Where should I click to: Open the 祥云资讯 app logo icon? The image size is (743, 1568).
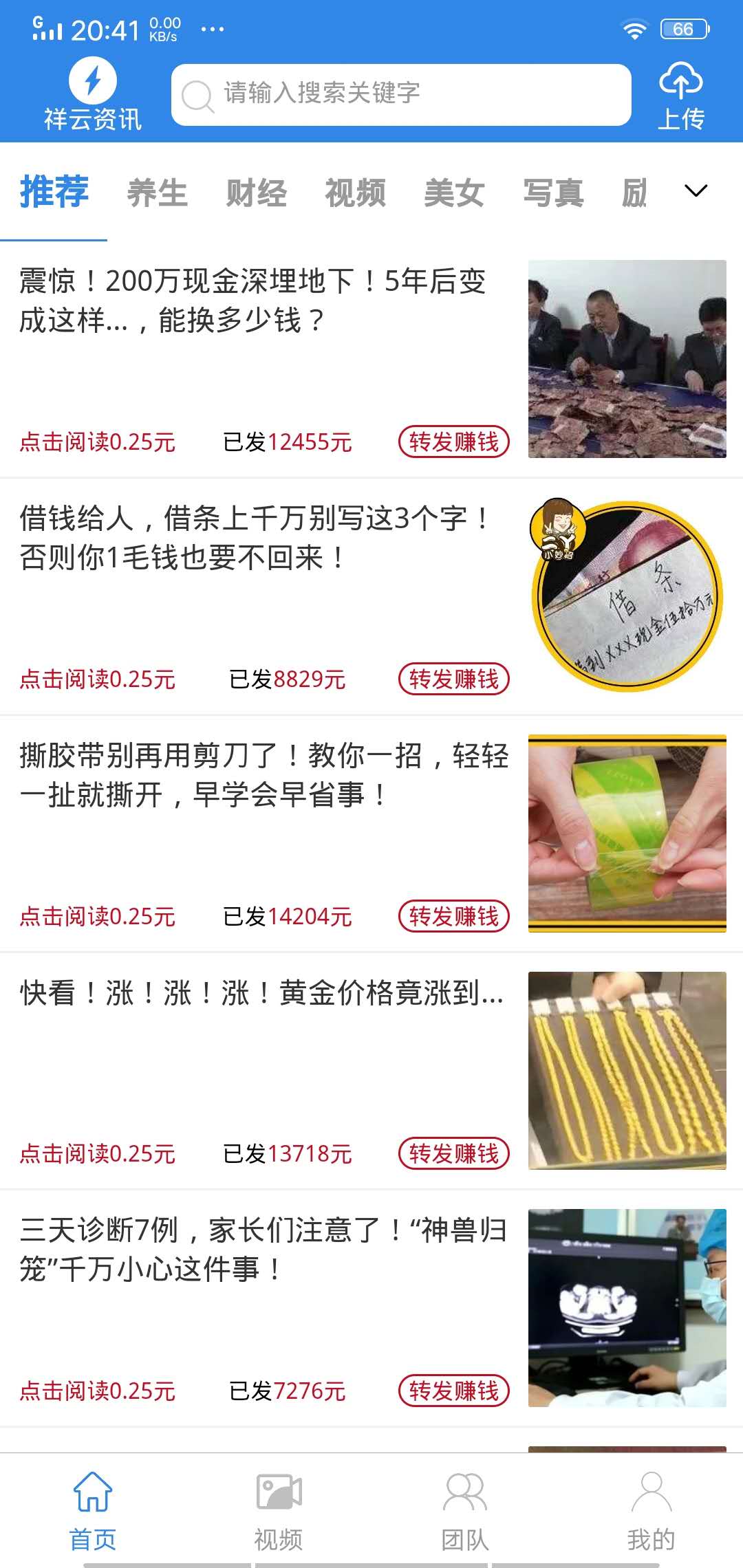[x=93, y=83]
